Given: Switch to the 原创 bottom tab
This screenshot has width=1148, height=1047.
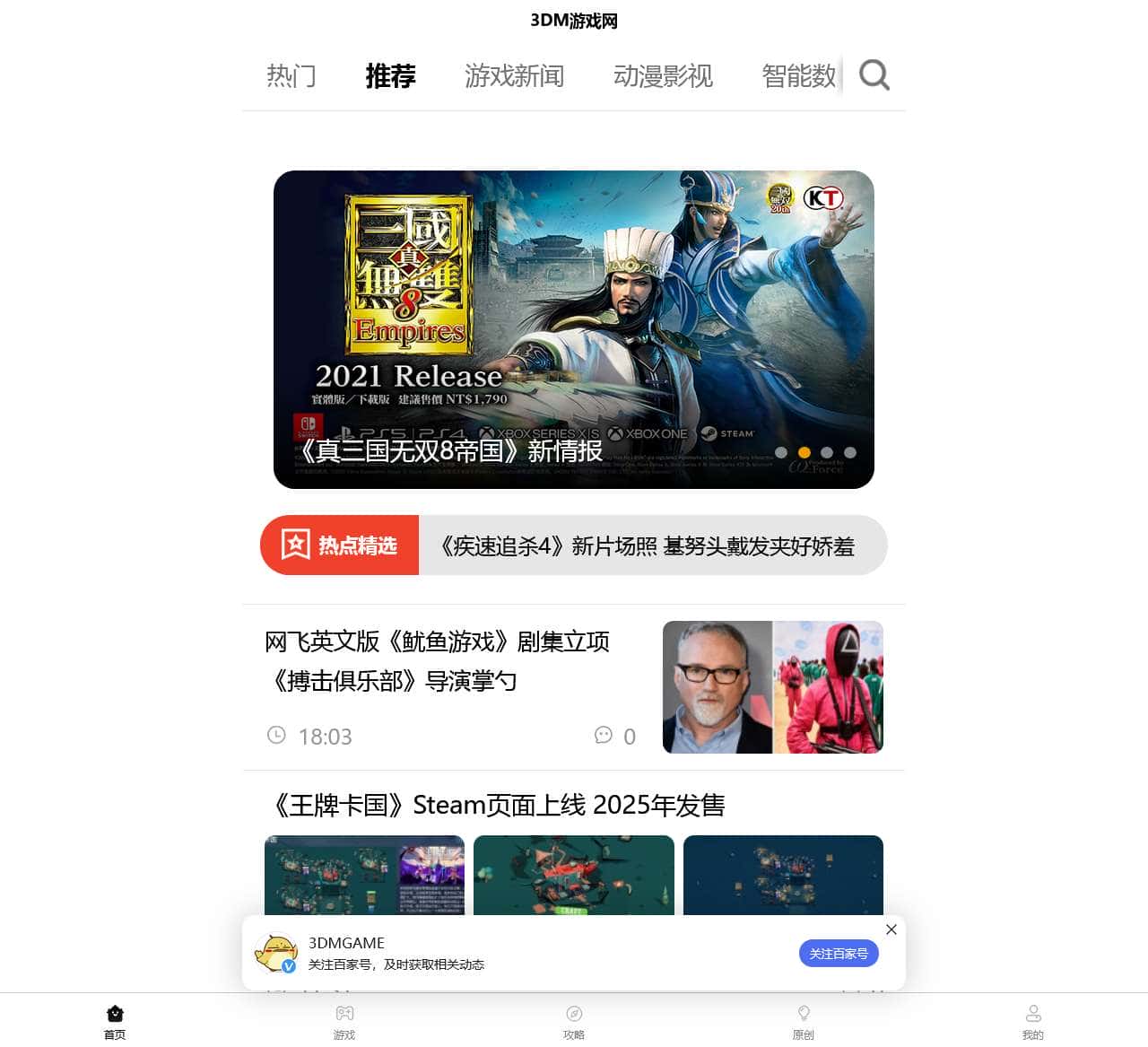Looking at the screenshot, I should (804, 1021).
